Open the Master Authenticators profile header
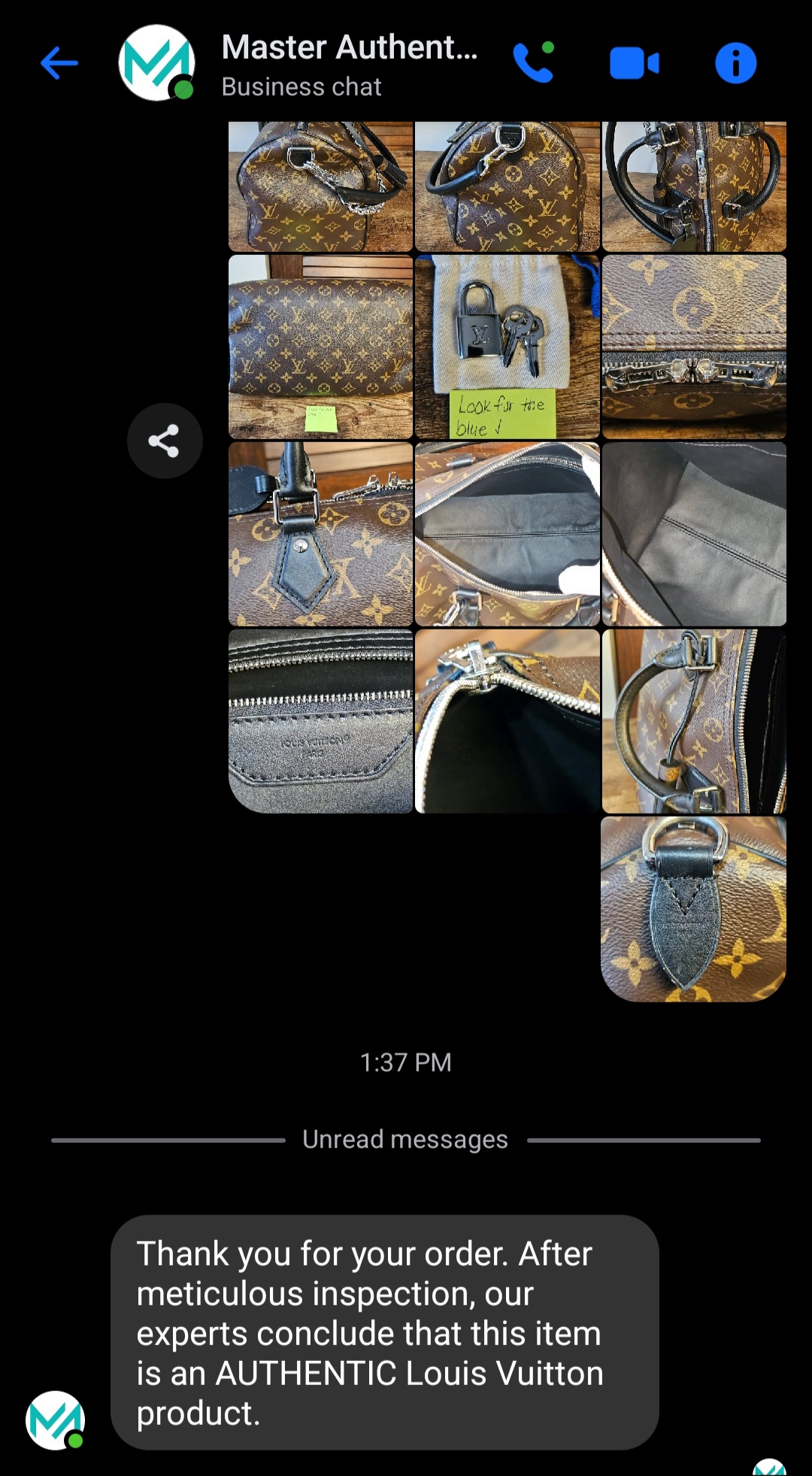Image resolution: width=812 pixels, height=1476 pixels. (x=349, y=64)
